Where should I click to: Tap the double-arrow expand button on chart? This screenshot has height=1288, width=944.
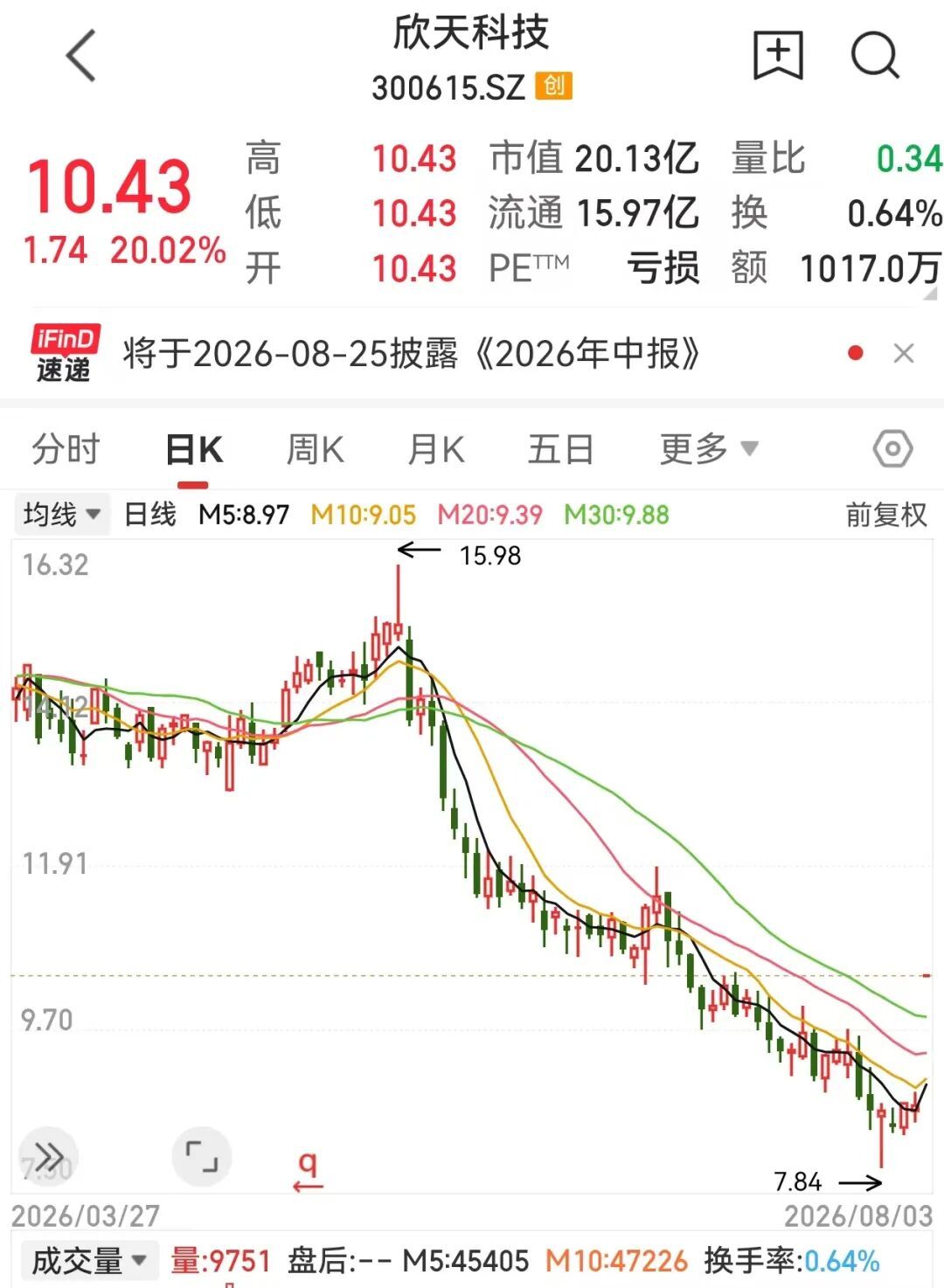47,1157
